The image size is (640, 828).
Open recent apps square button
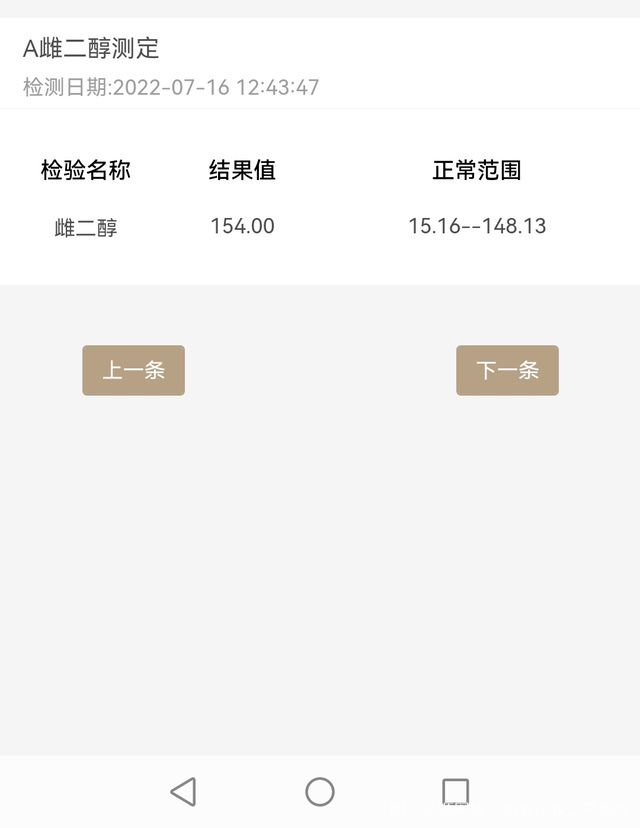(455, 792)
